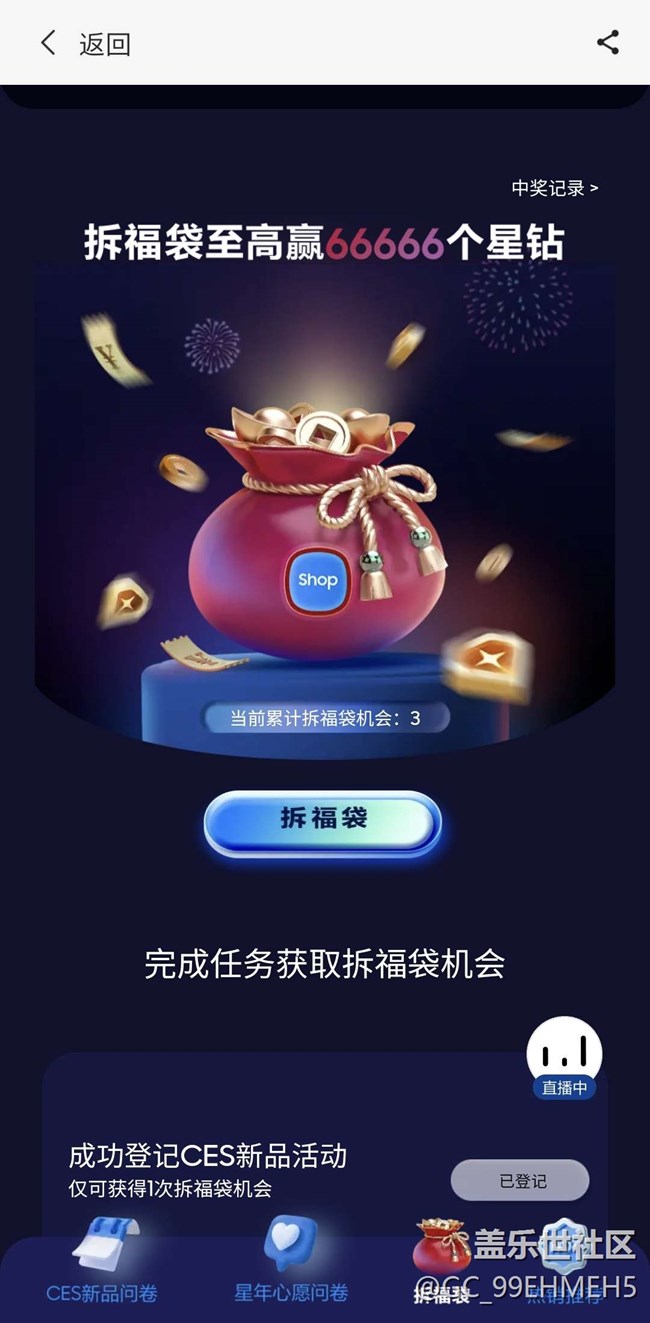The image size is (650, 1323).
Task: Share this lucky bag page
Action: point(607,42)
